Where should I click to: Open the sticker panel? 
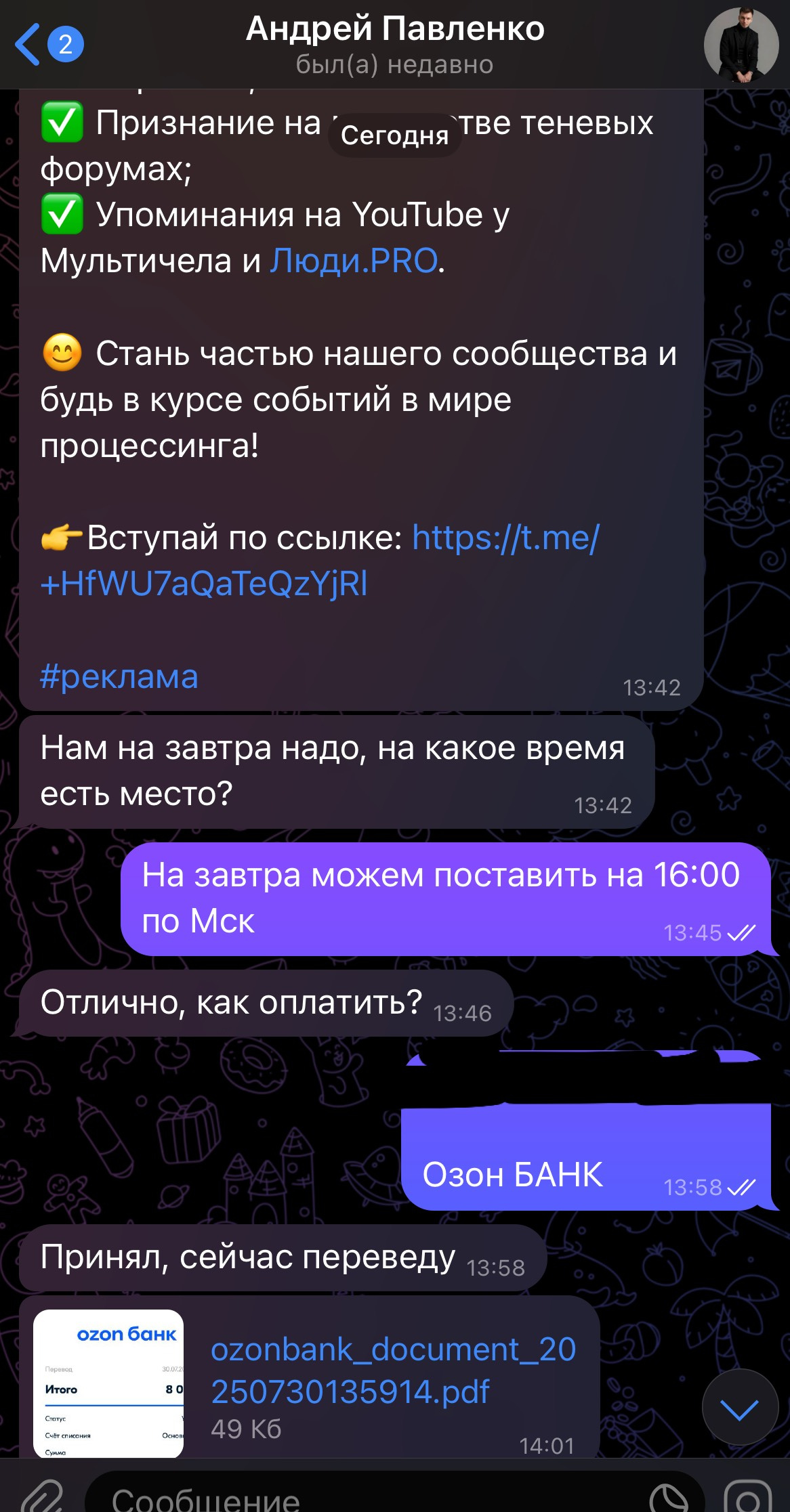(668, 1498)
